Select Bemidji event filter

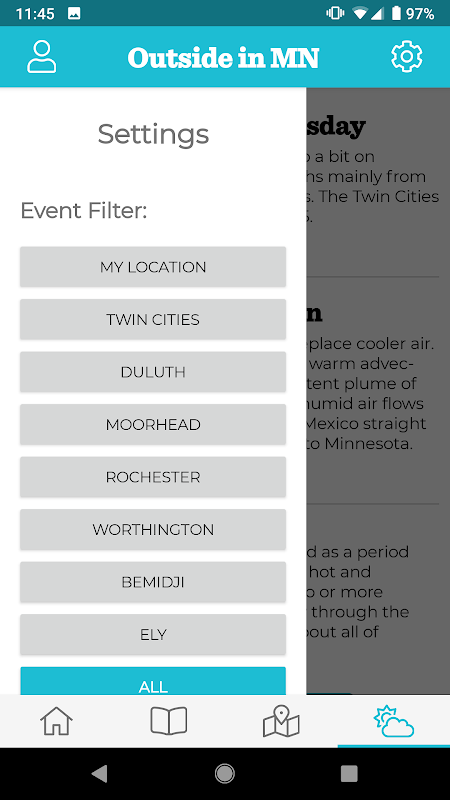point(153,582)
